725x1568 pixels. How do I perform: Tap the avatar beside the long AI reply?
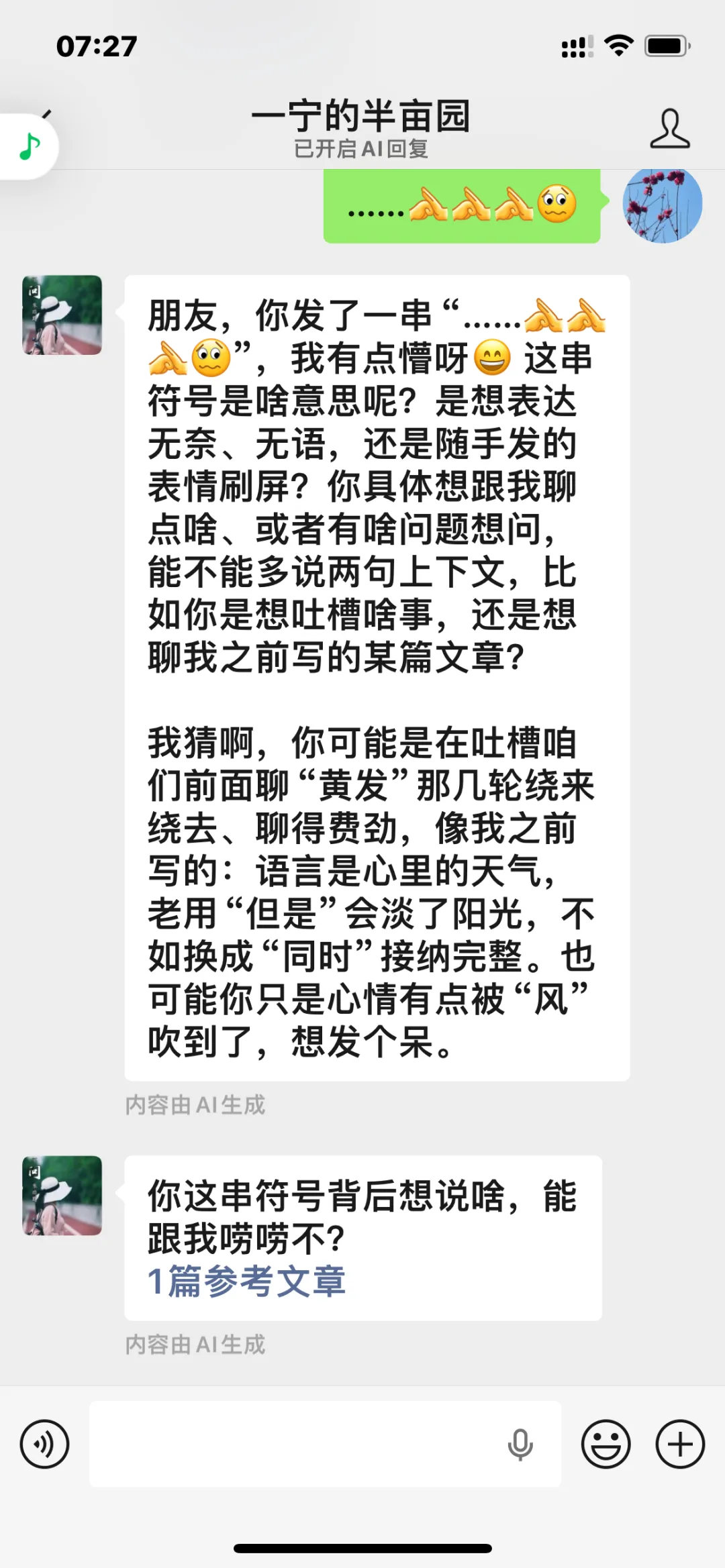(62, 315)
